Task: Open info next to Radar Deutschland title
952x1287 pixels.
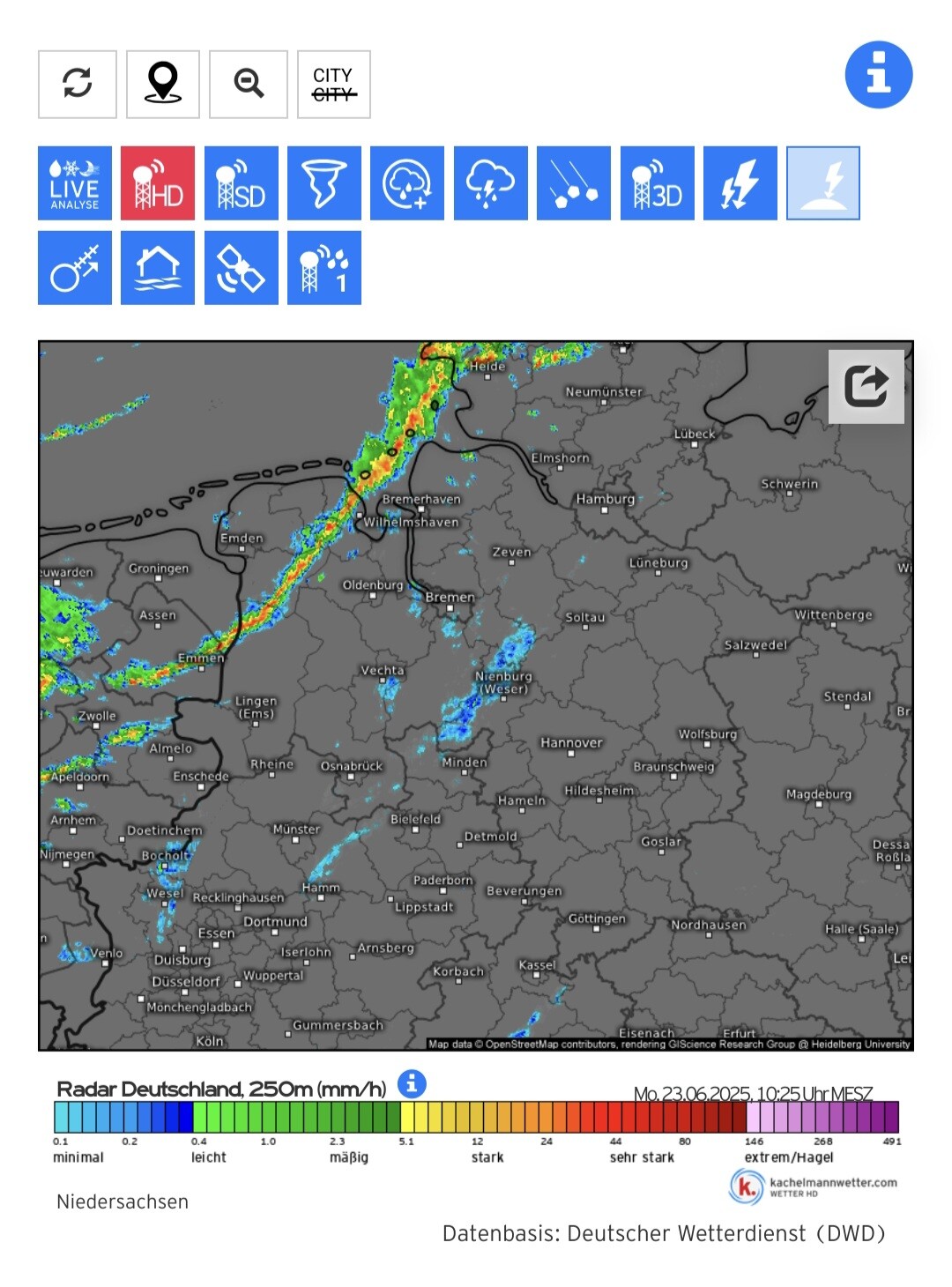Action: click(412, 1083)
